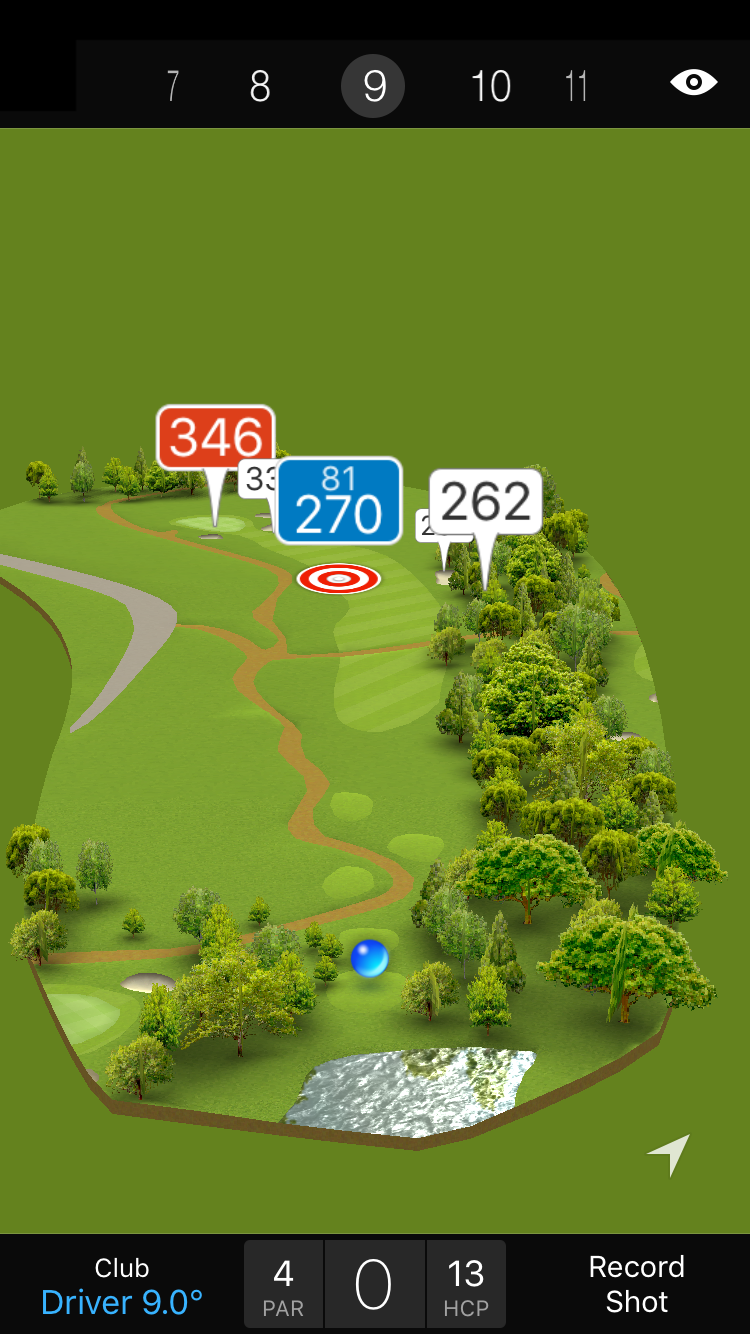Go to hole 10
Viewport: 750px width, 1334px height.
[x=490, y=87]
